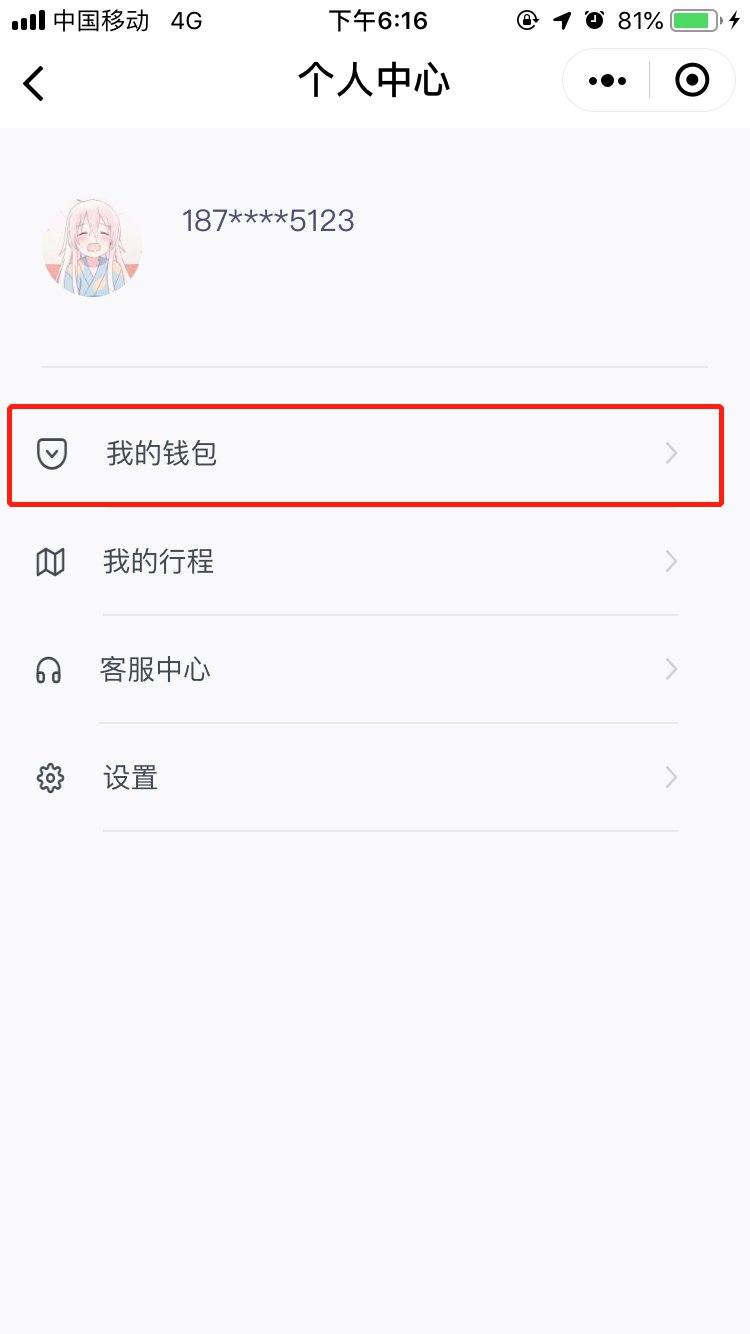Open 我的钱包
The width and height of the screenshot is (750, 1334).
click(365, 455)
